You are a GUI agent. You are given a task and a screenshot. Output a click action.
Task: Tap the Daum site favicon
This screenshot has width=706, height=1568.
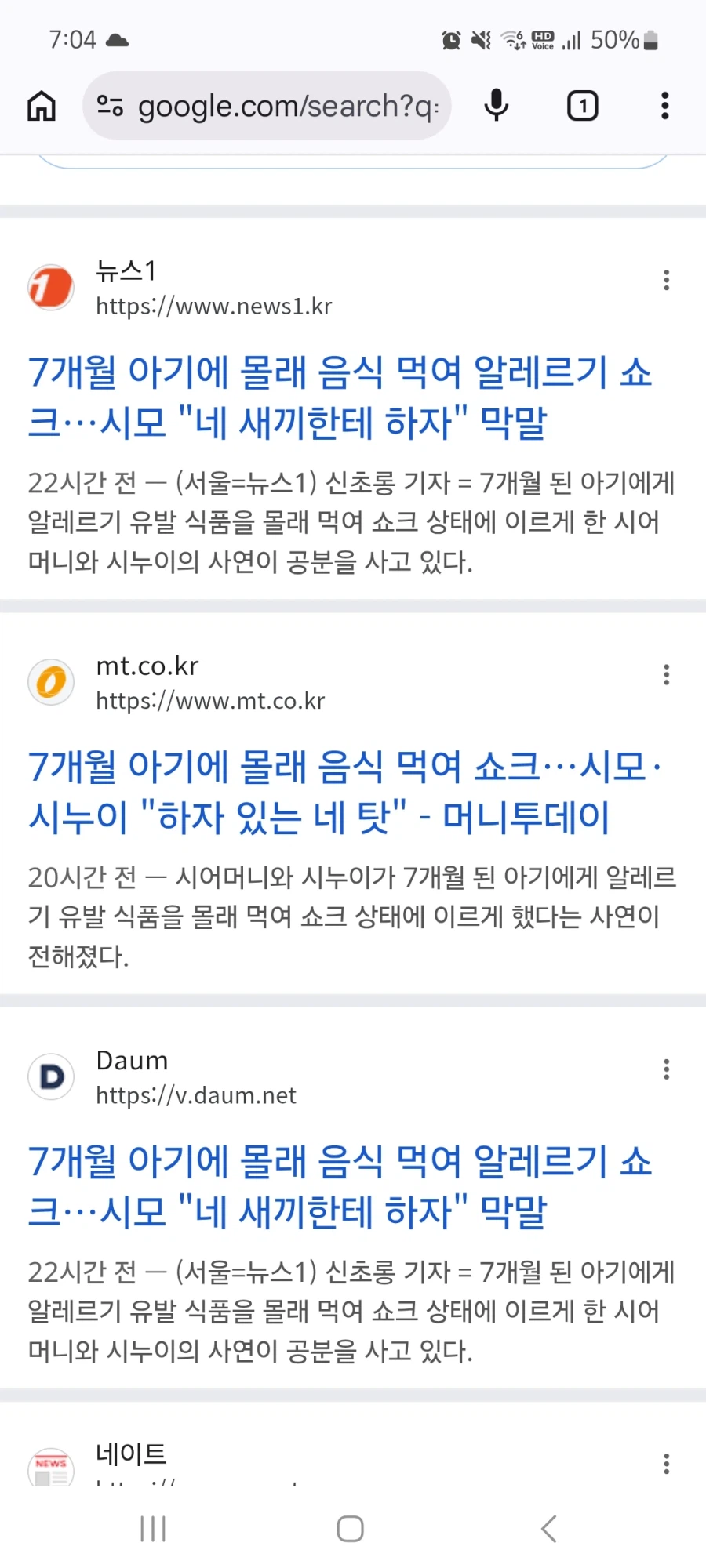[x=50, y=1076]
